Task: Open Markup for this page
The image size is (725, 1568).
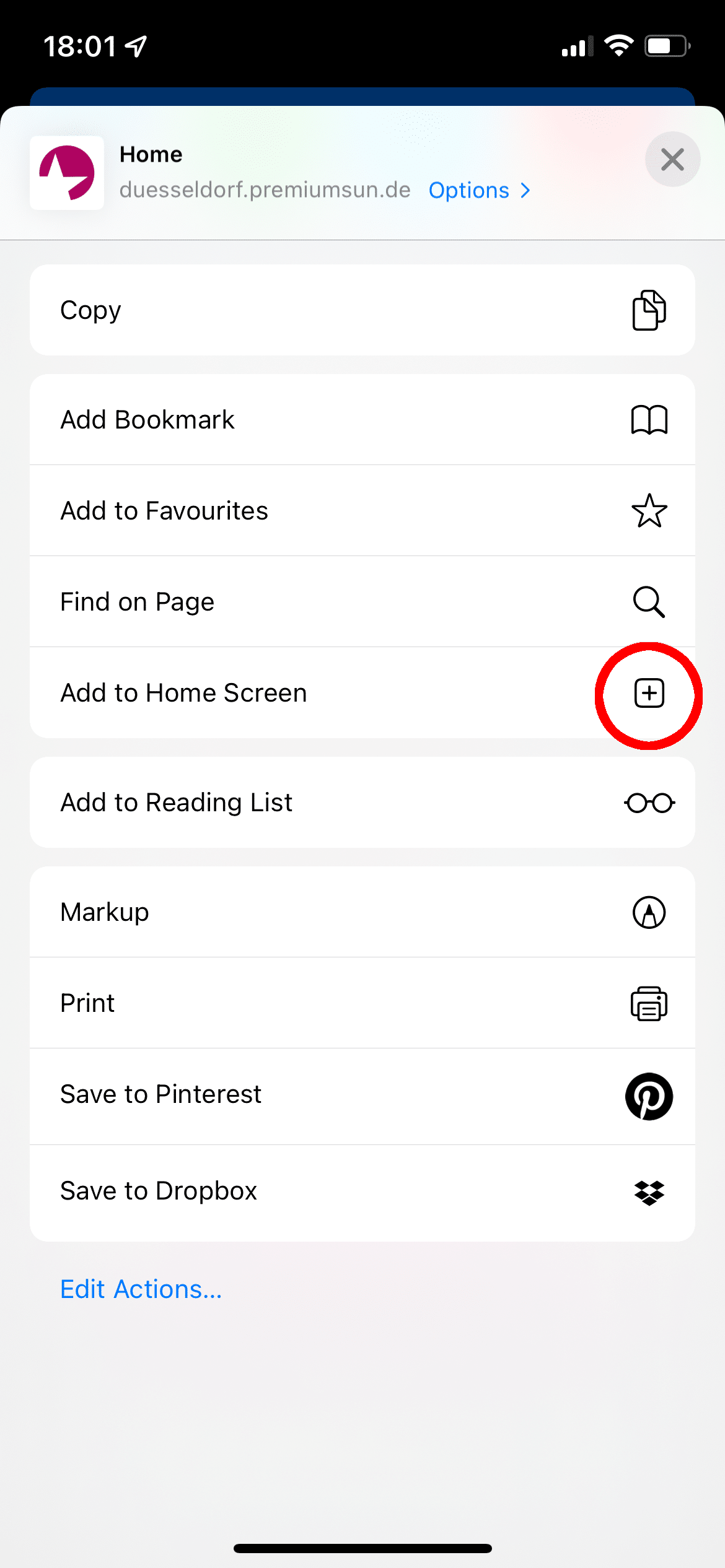Action: [362, 912]
